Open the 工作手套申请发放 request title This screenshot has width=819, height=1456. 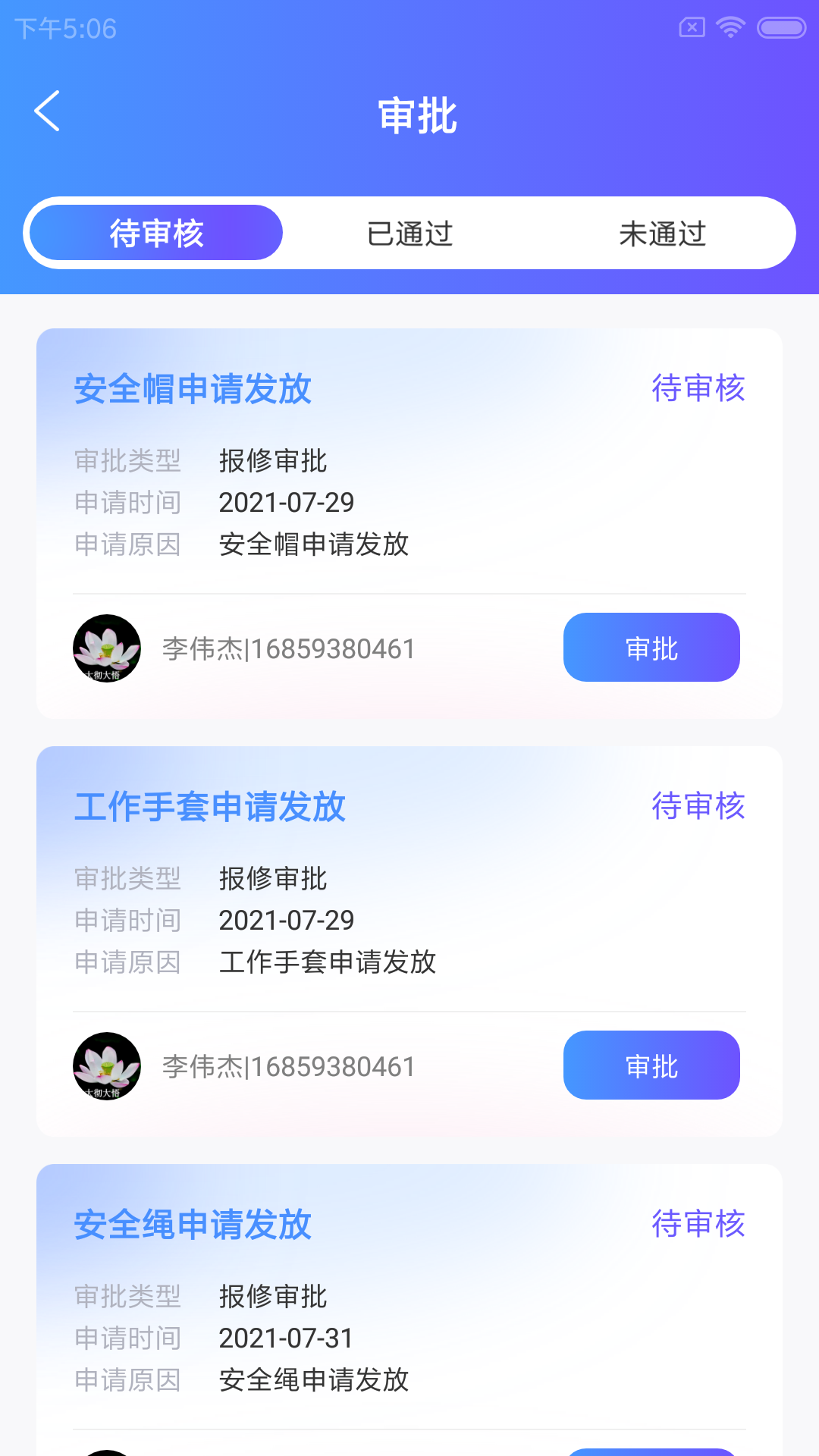pyautogui.click(x=210, y=808)
